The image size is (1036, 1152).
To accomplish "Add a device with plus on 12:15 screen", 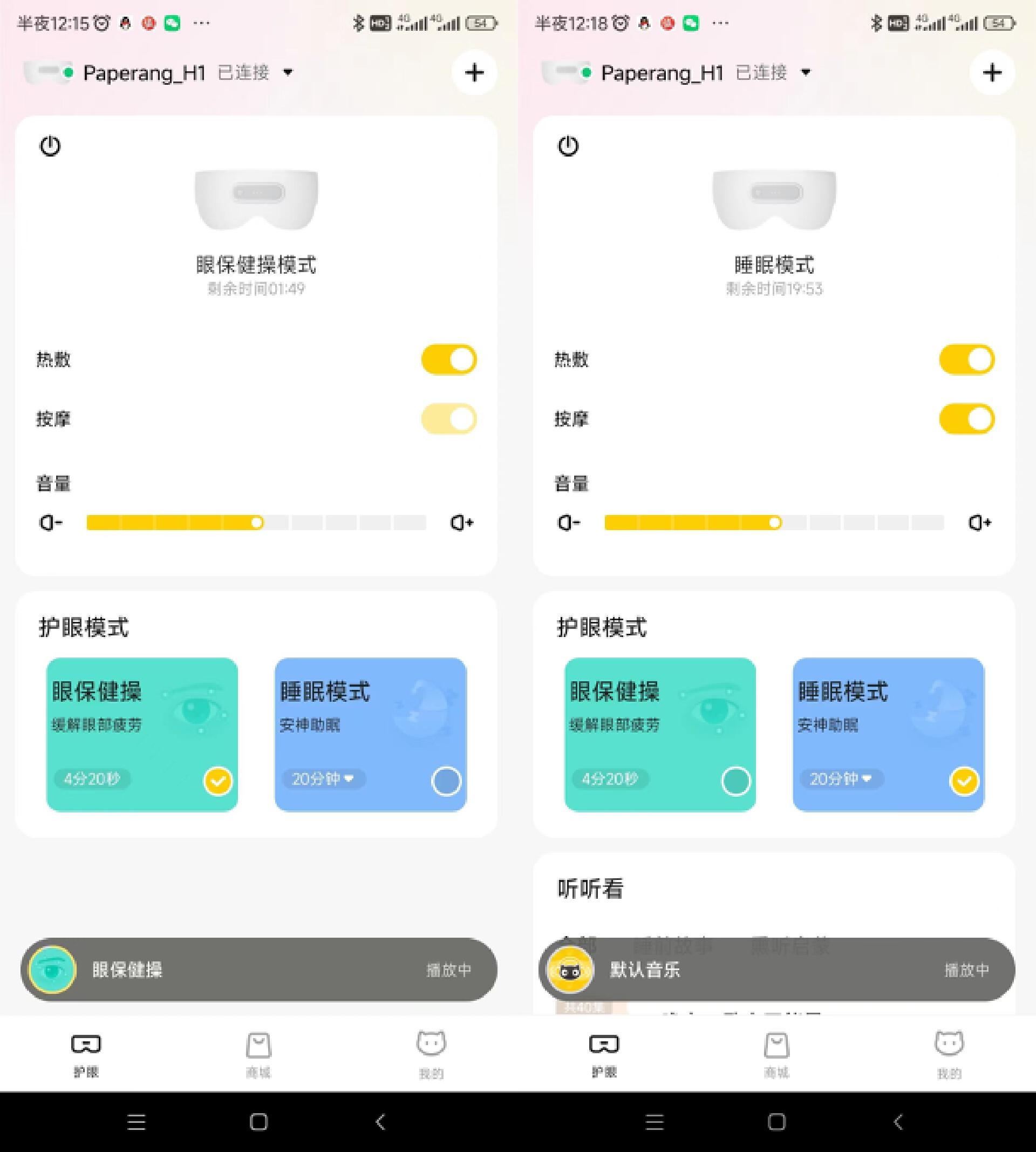I will click(474, 73).
